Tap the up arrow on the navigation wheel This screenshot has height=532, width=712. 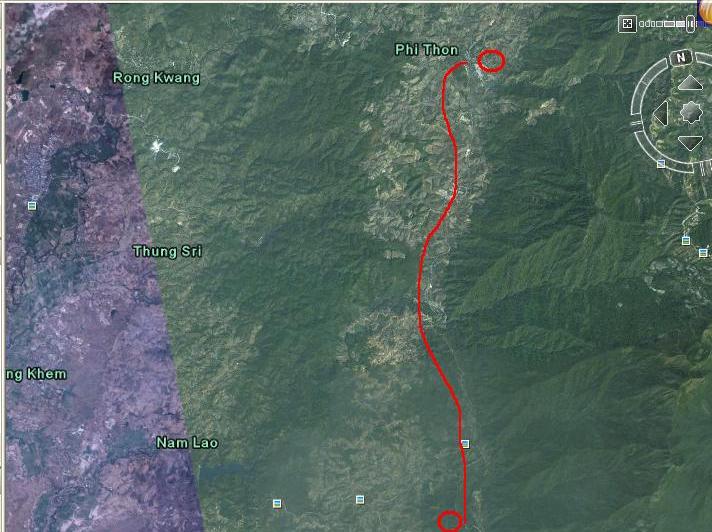(x=691, y=84)
